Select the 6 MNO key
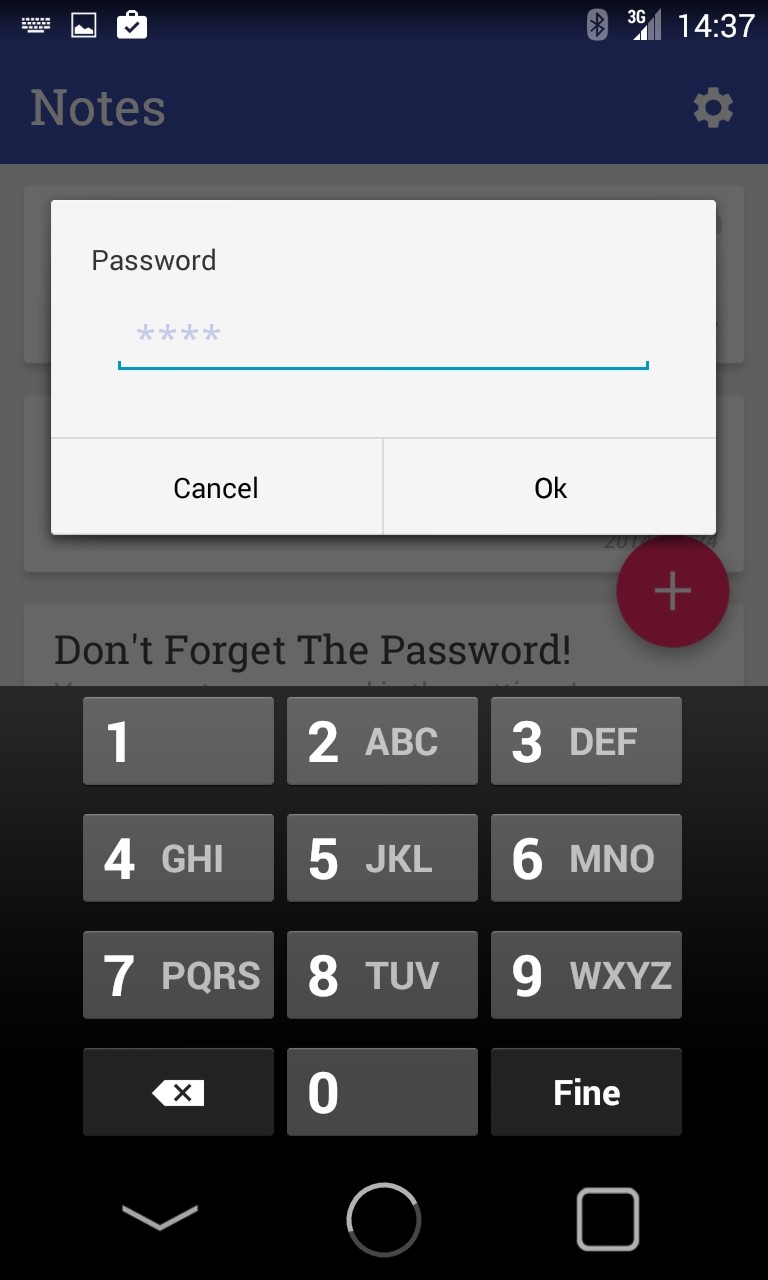The height and width of the screenshot is (1280, 768). pyautogui.click(x=586, y=858)
